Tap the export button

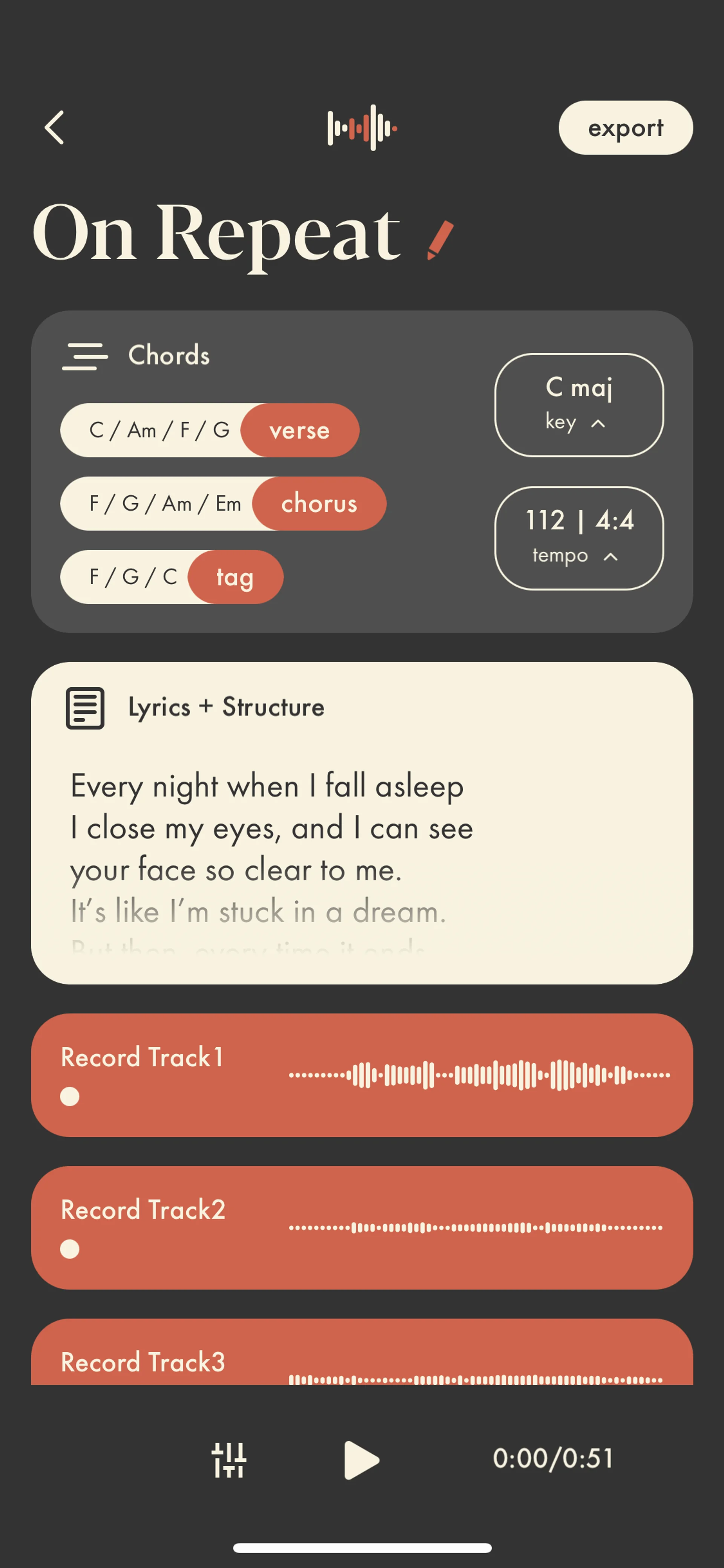point(625,128)
